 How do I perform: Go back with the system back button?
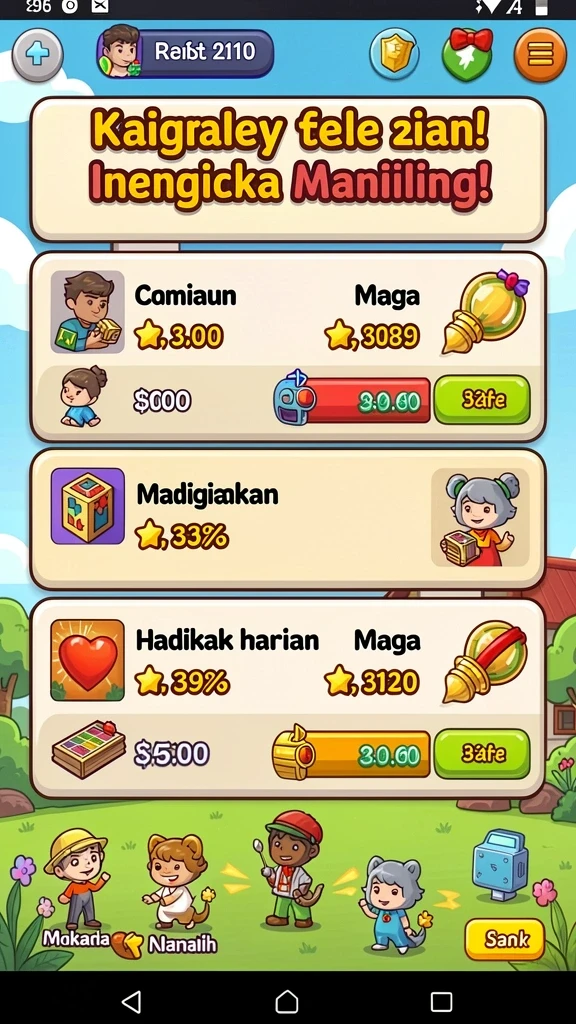pyautogui.click(x=132, y=1000)
